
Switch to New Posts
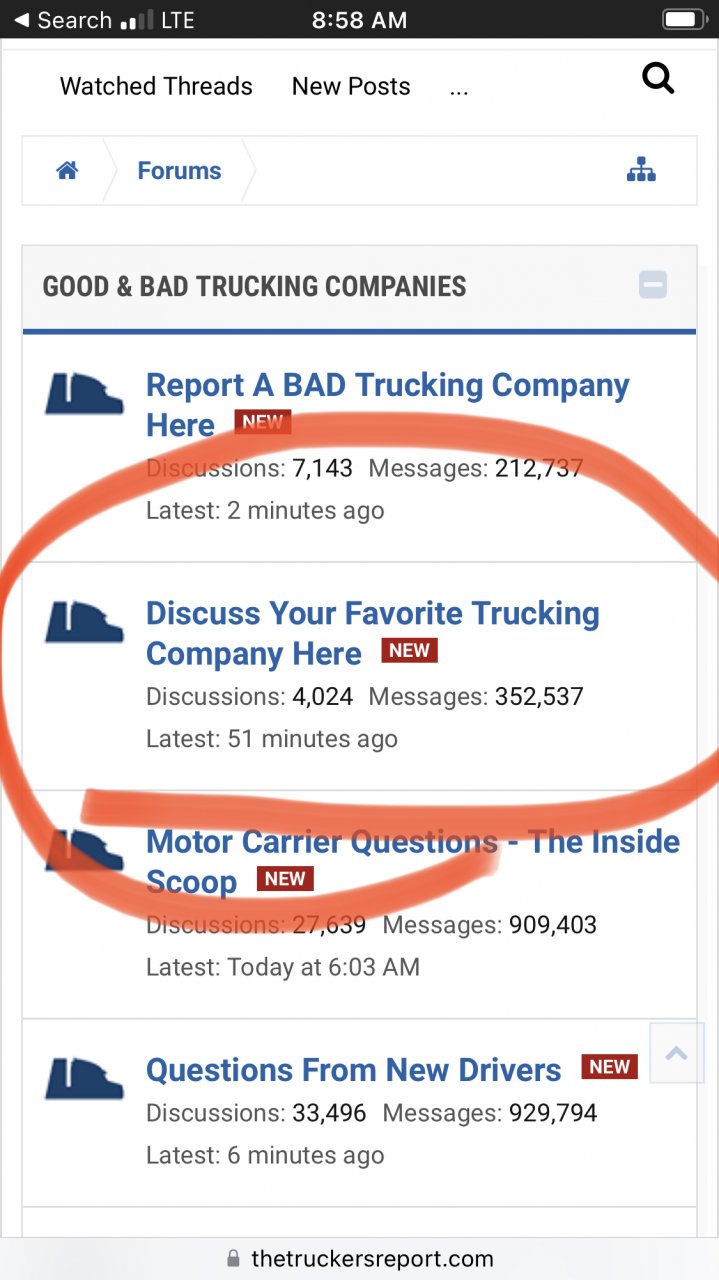[x=351, y=86]
